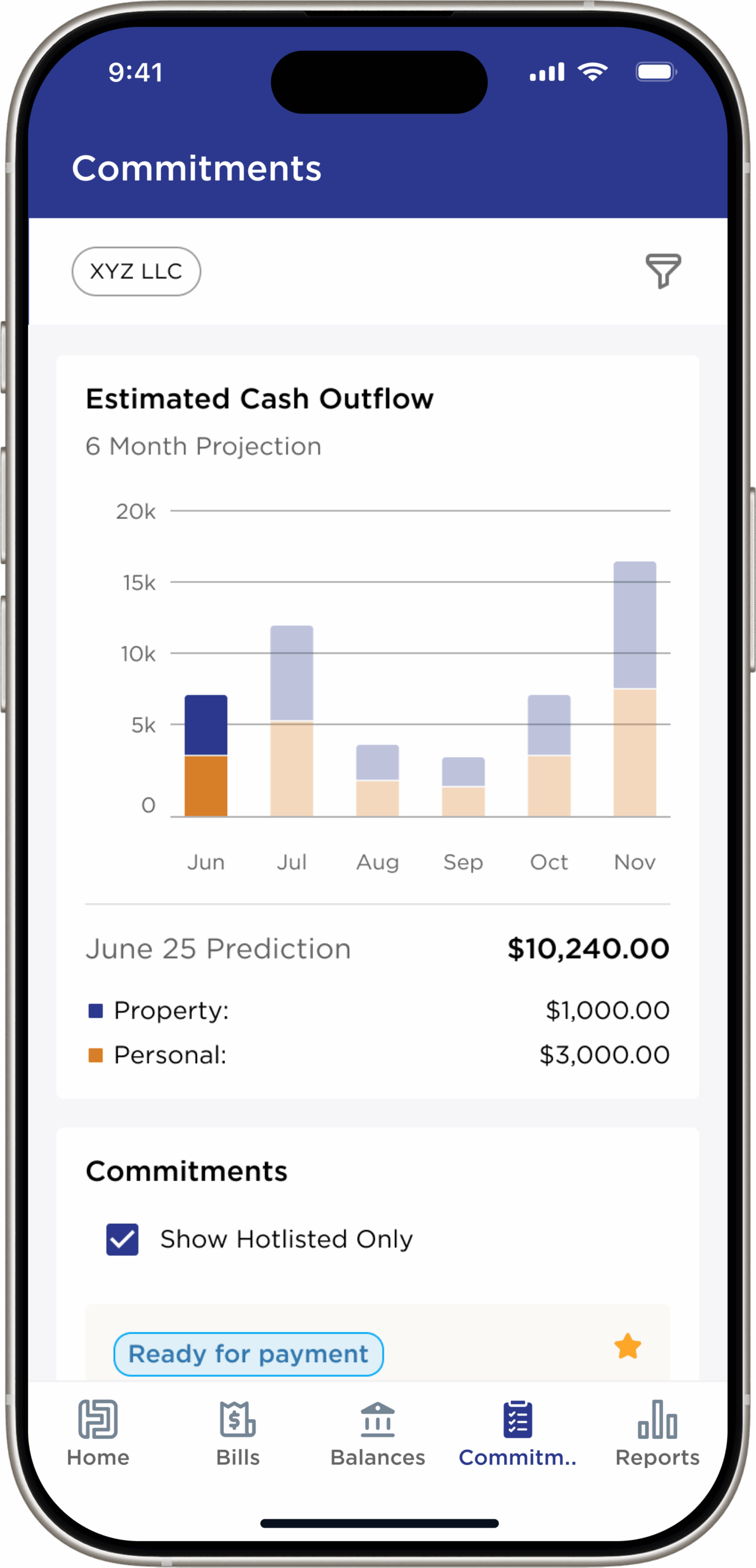
Task: Select the Commitments tab
Action: pos(518,1433)
